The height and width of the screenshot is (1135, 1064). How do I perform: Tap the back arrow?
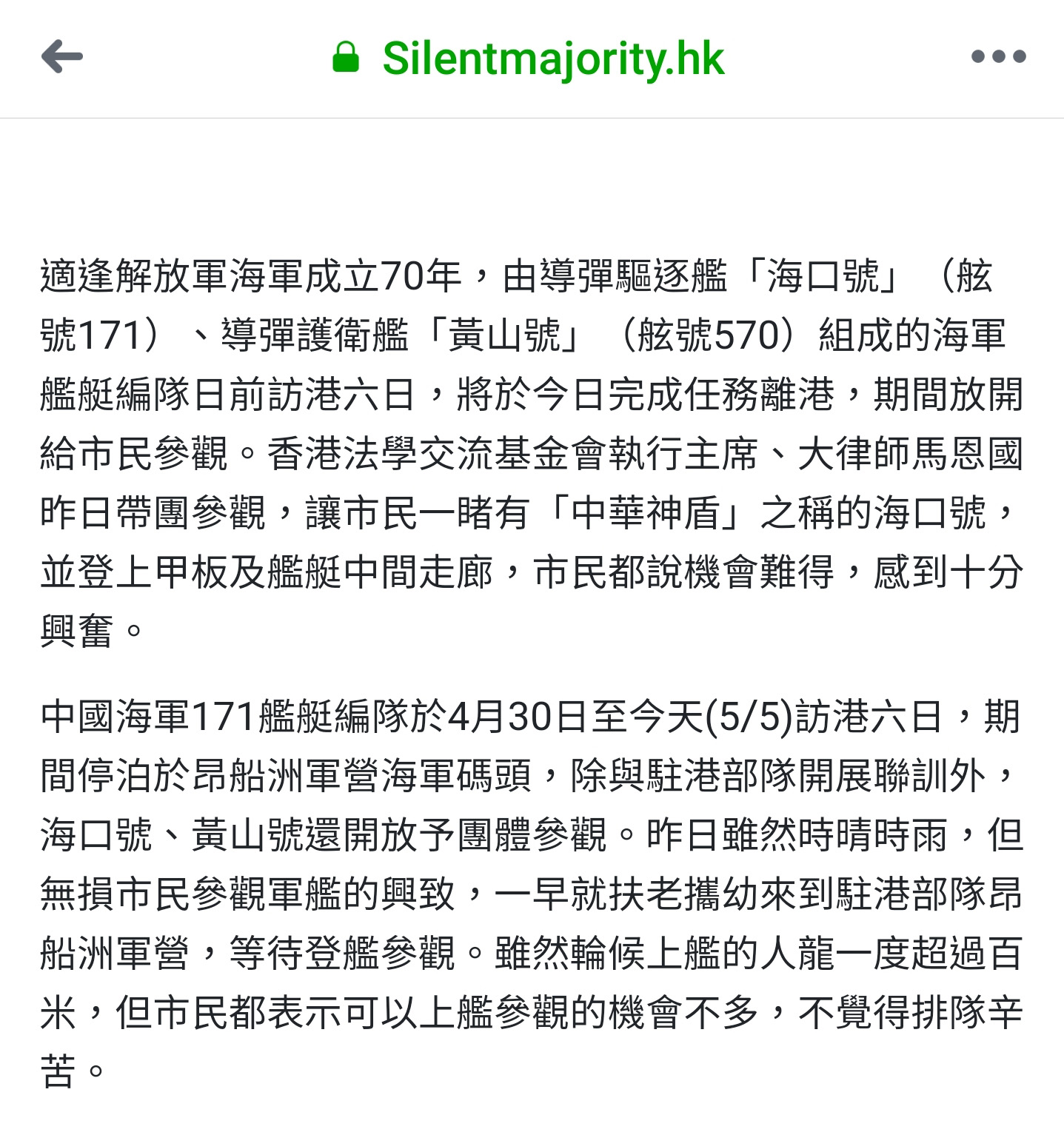pyautogui.click(x=62, y=57)
